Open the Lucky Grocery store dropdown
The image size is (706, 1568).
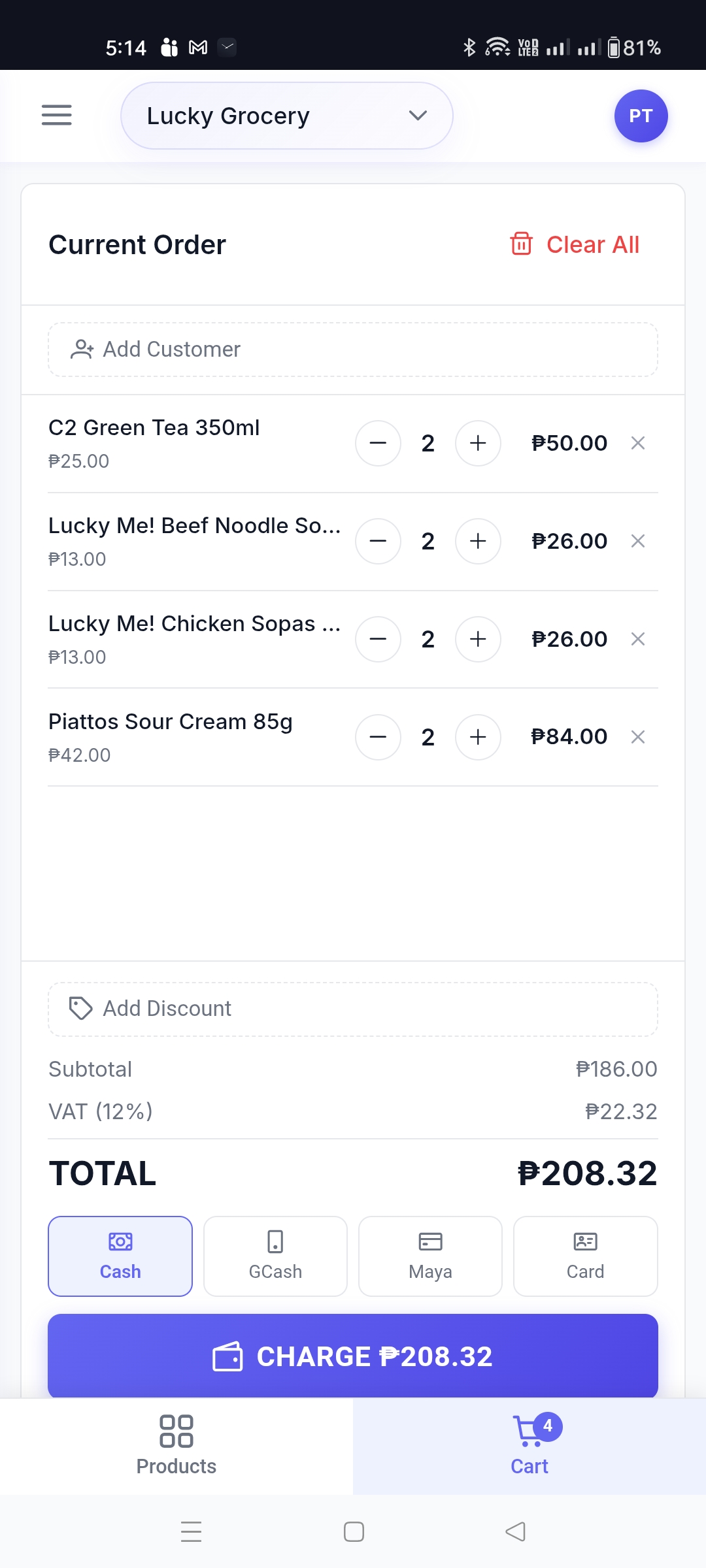(x=286, y=115)
